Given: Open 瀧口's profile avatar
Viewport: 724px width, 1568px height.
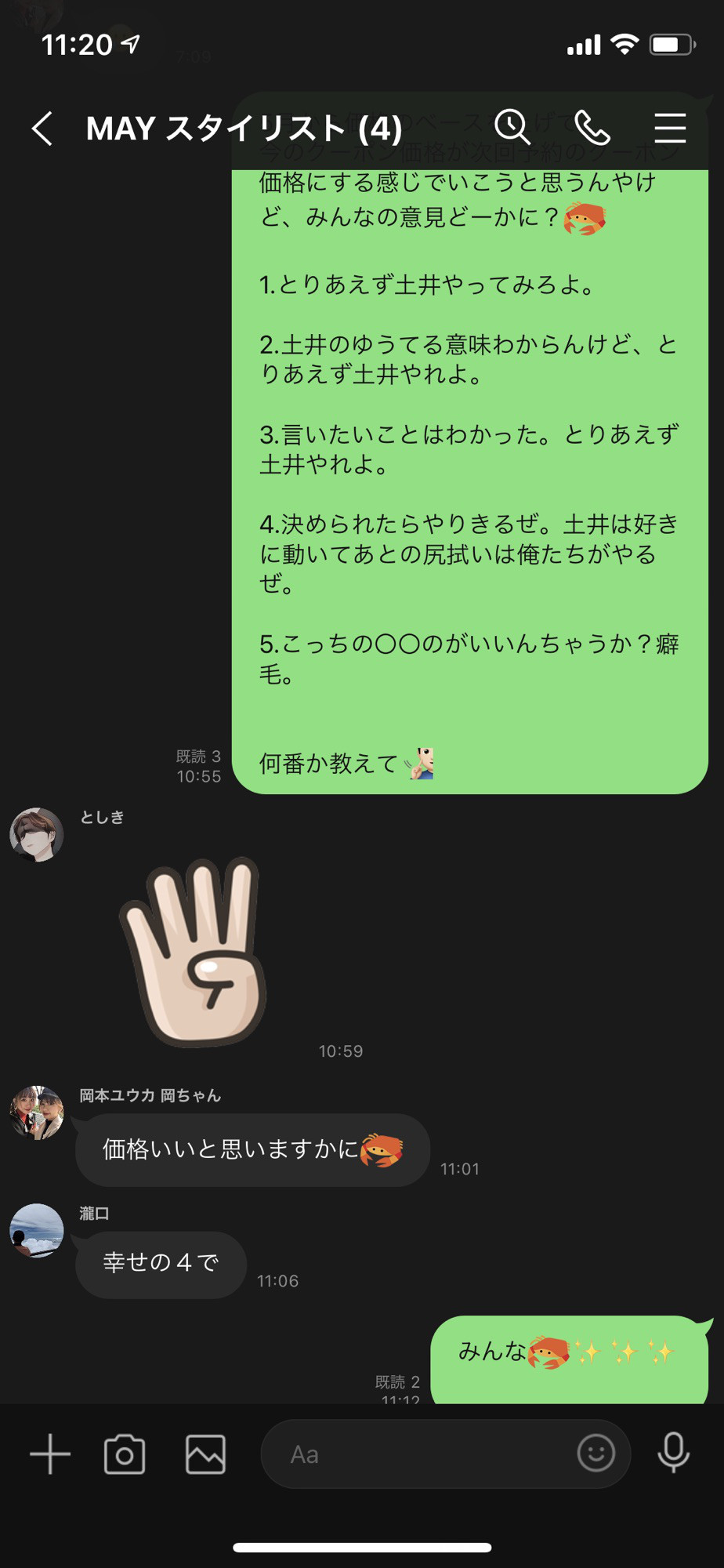Looking at the screenshot, I should [37, 1230].
